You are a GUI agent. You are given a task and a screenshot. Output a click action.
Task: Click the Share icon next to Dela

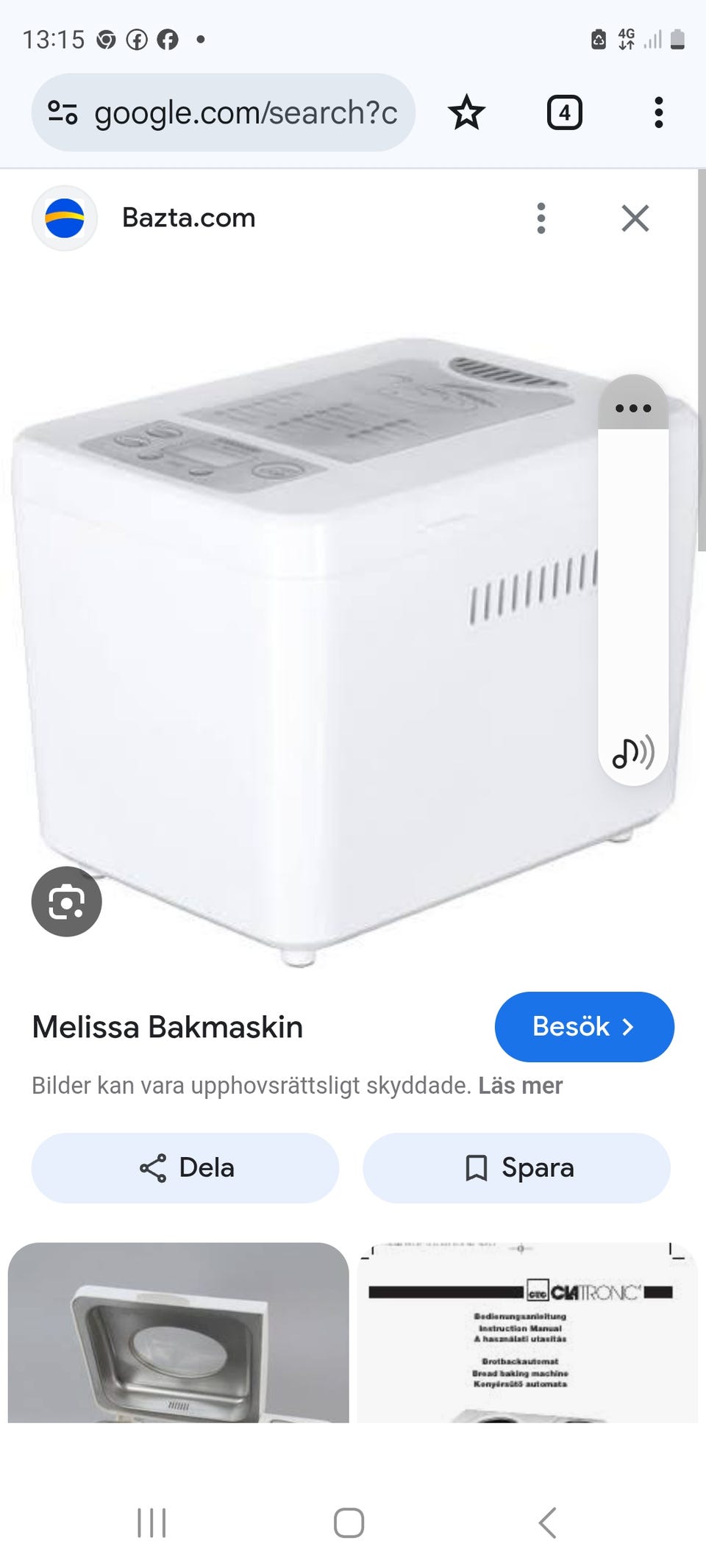tap(152, 1167)
